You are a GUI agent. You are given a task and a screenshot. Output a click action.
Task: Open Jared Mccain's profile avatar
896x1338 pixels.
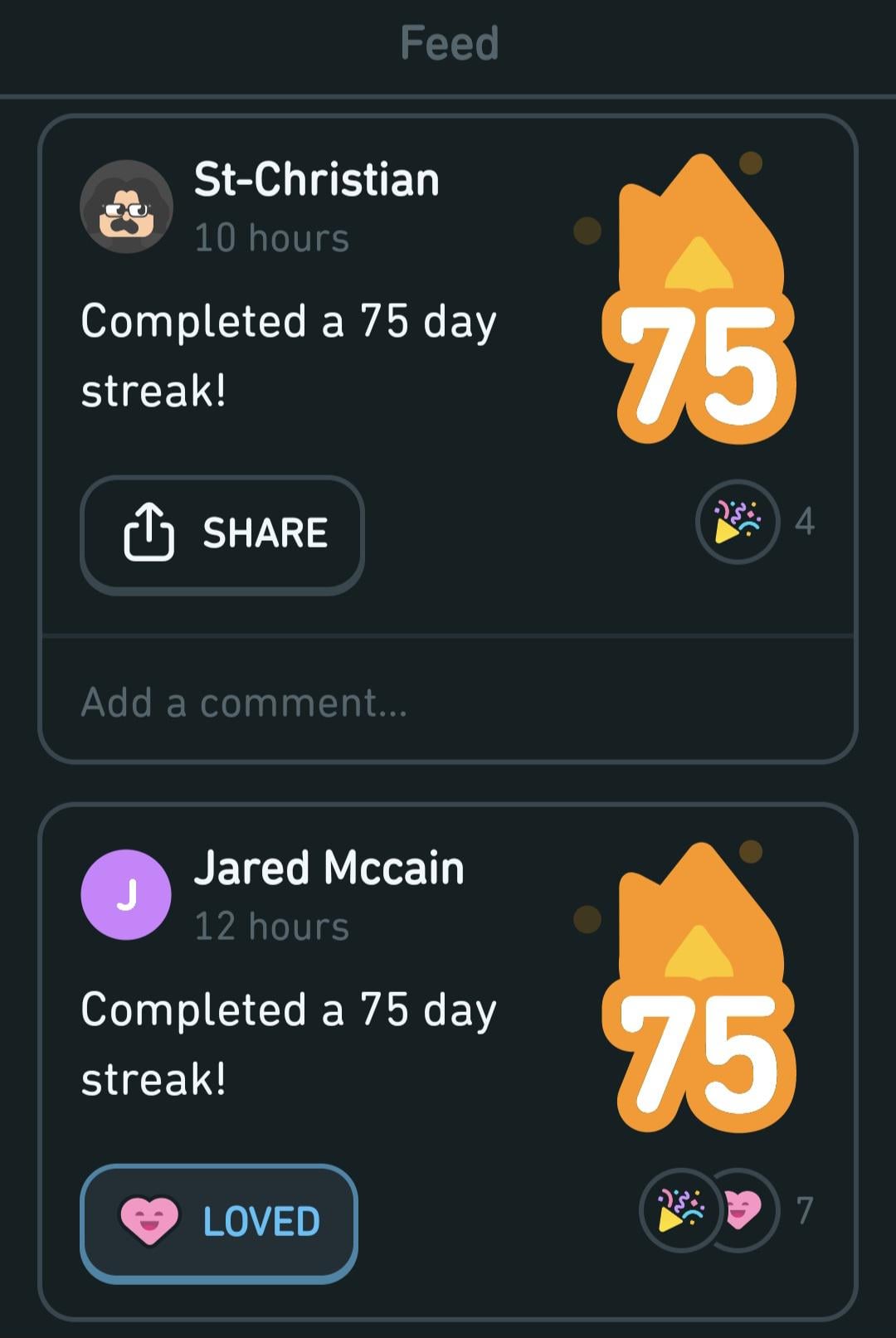[126, 894]
